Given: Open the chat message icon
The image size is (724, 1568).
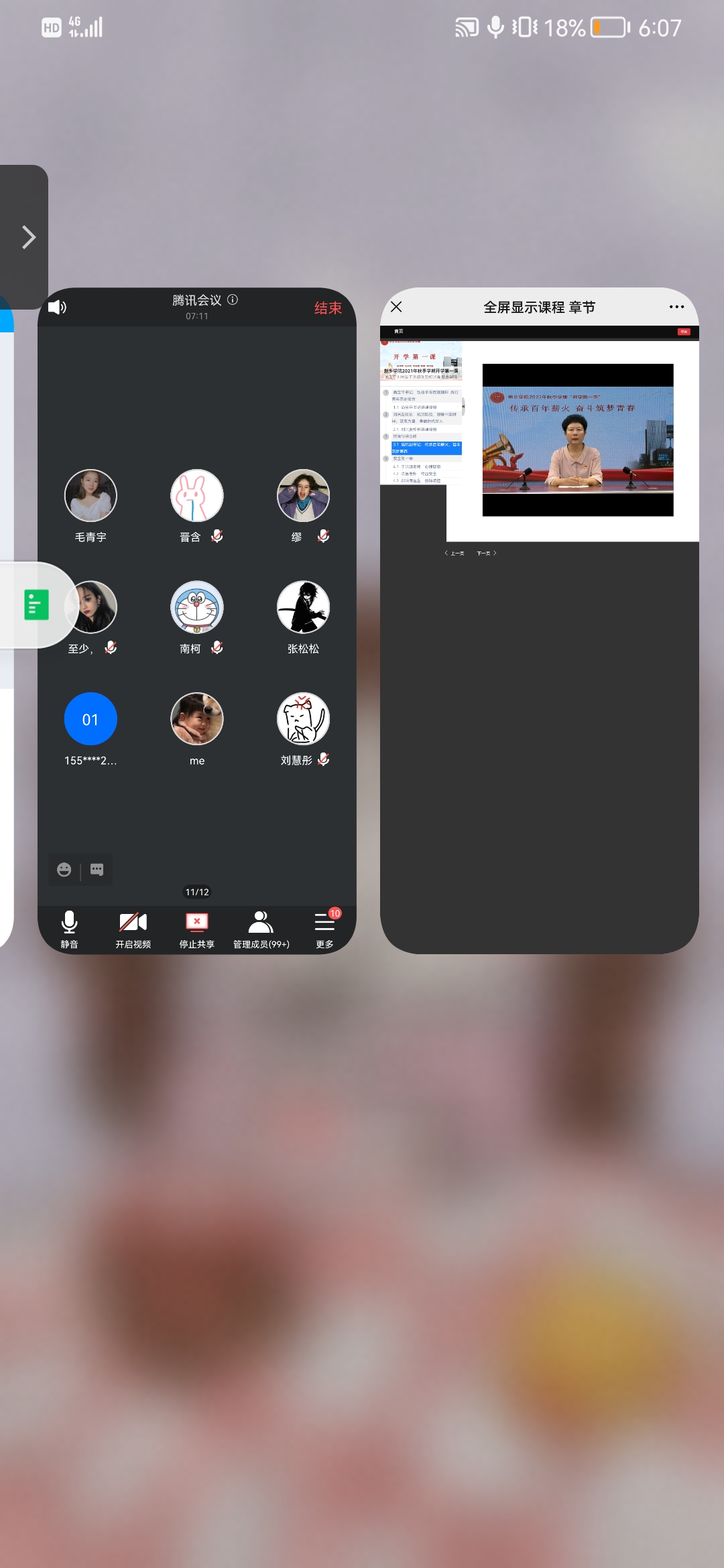Looking at the screenshot, I should 97,870.
